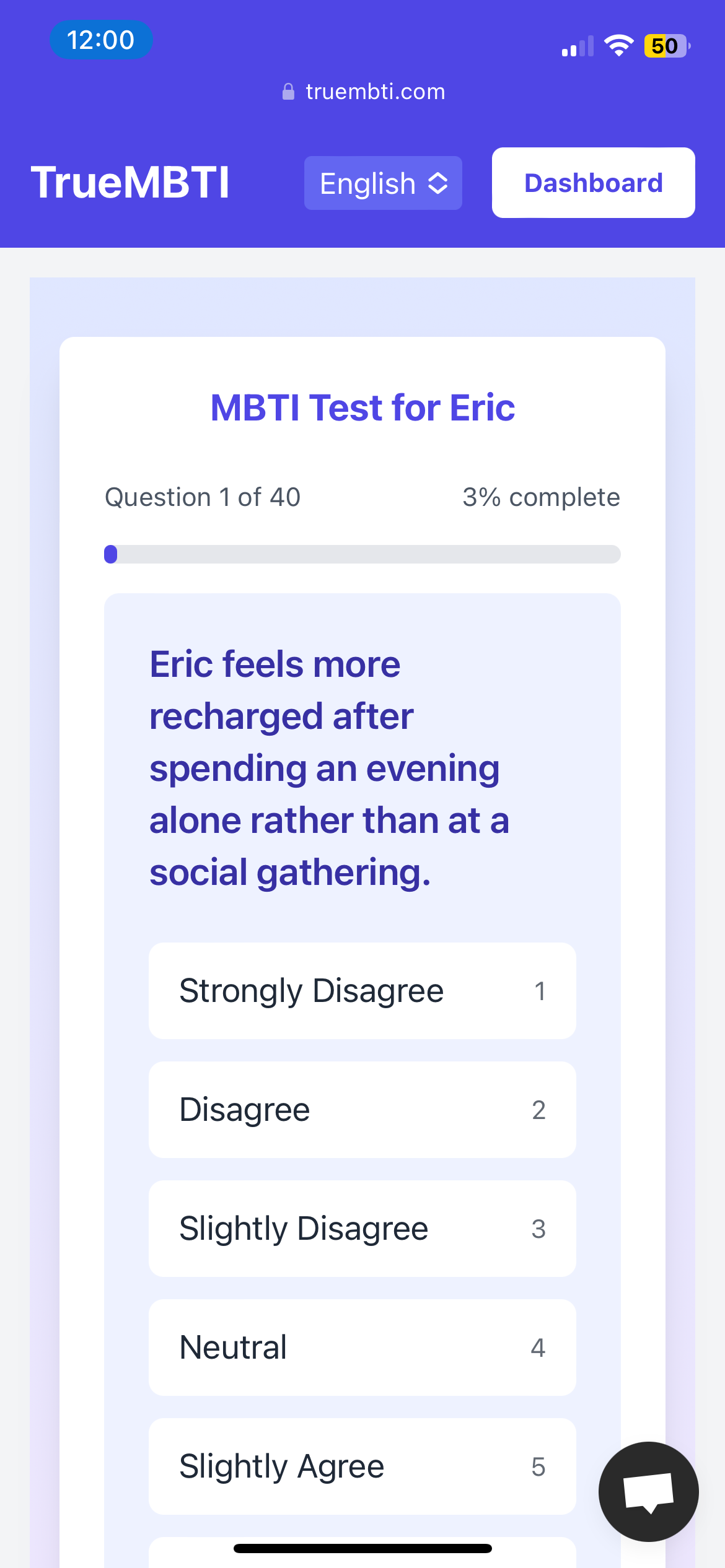Open the chat support widget
Screen dimensions: 725x1568
click(648, 1492)
